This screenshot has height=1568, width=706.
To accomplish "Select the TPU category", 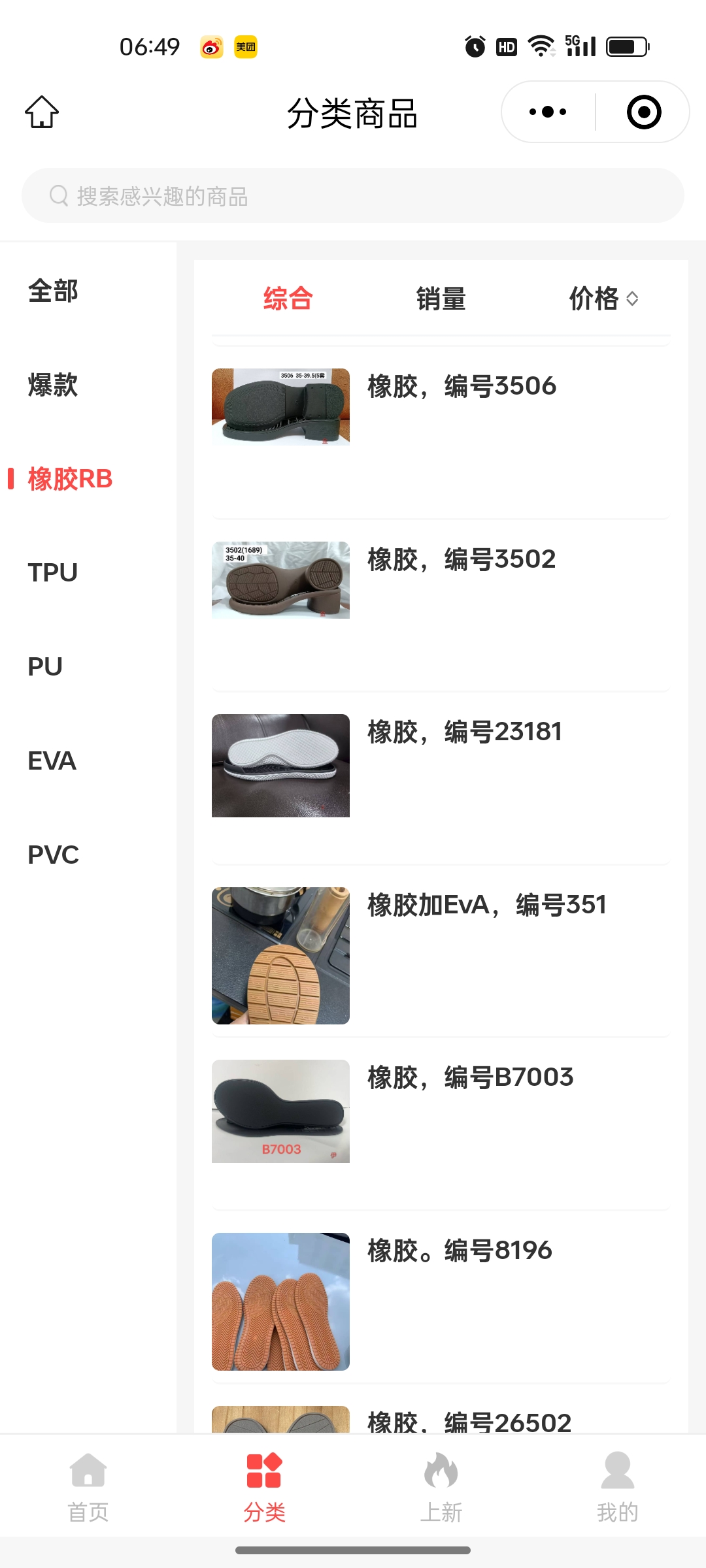I will (53, 573).
